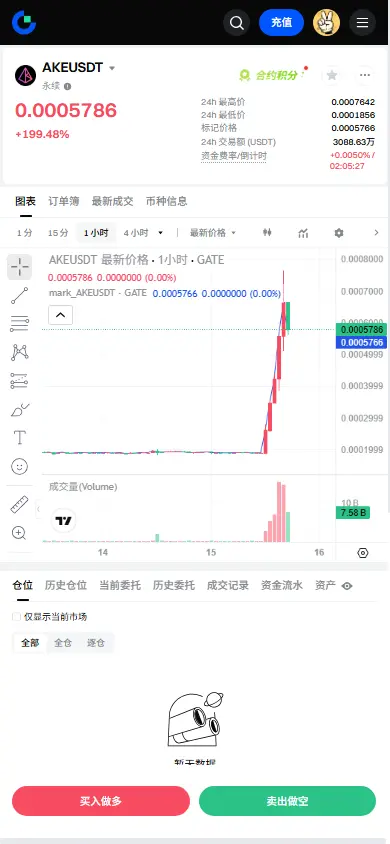Expand the 最新价格 price type dropdown
The height and width of the screenshot is (844, 390).
pos(212,233)
